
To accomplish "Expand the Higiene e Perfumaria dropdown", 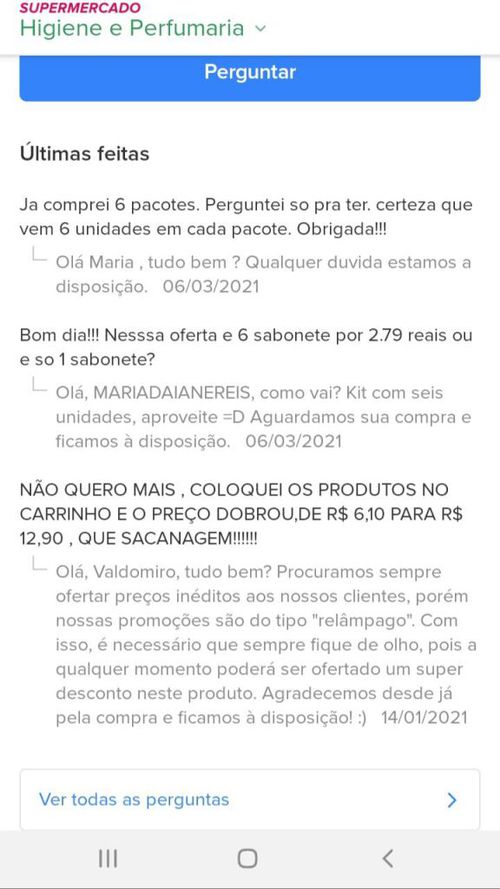I will tap(143, 28).
